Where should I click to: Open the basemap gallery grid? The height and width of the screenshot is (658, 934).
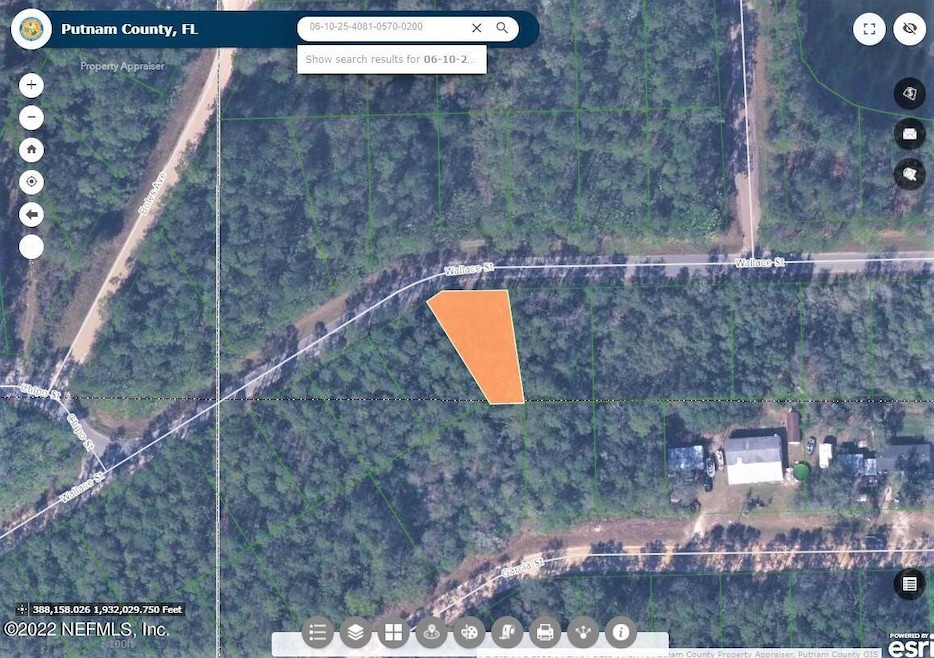pos(393,632)
